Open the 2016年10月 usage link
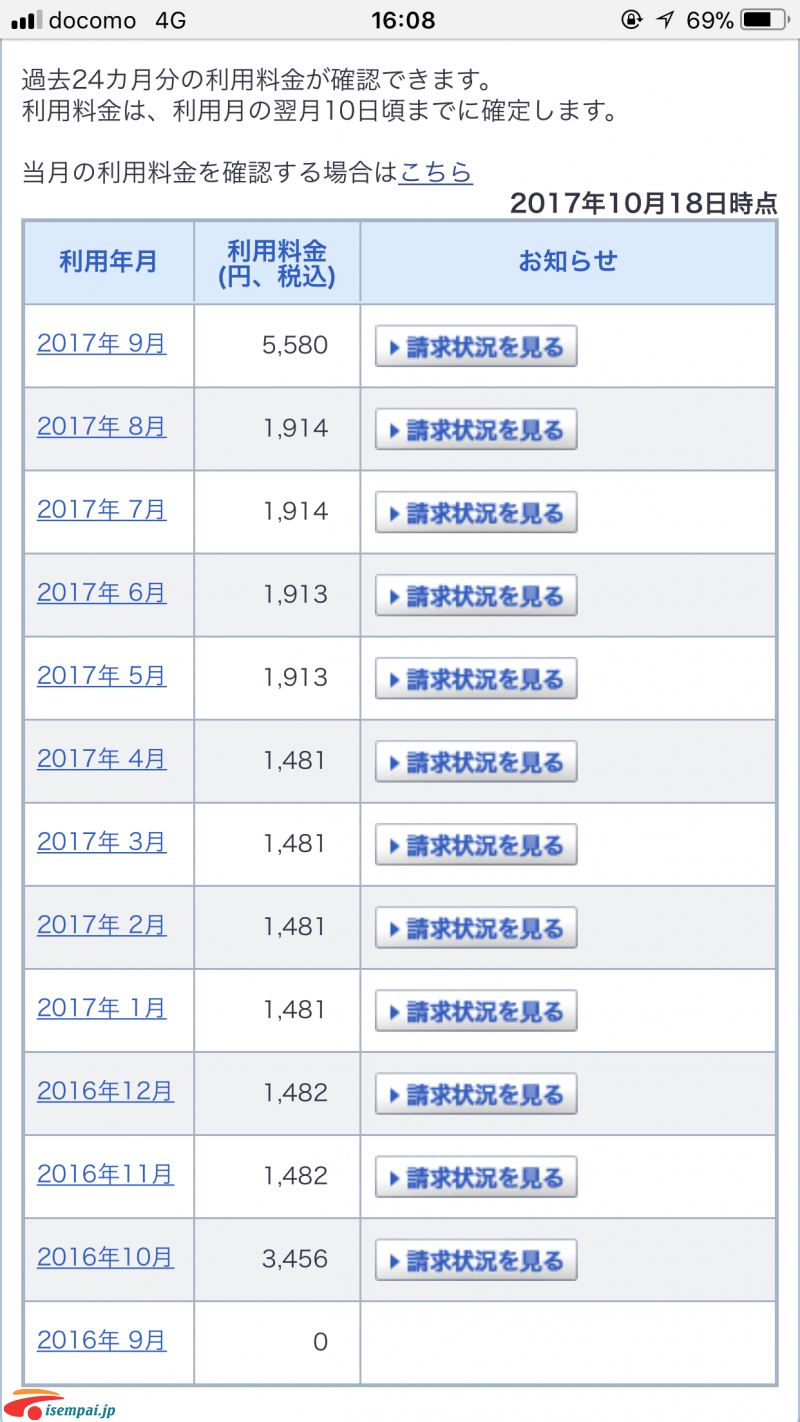 pyautogui.click(x=106, y=1257)
